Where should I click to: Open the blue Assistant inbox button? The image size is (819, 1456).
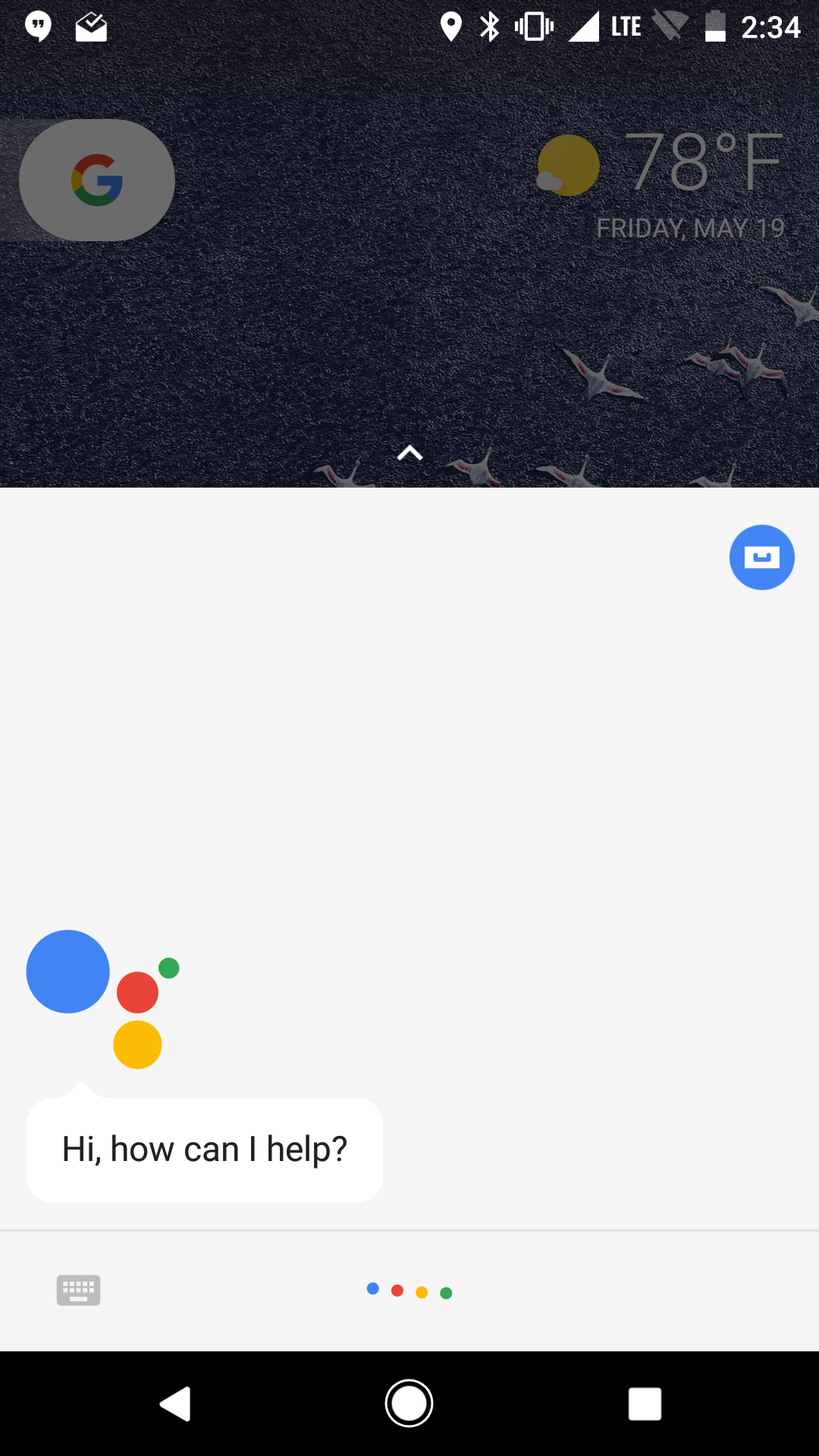[x=761, y=557]
